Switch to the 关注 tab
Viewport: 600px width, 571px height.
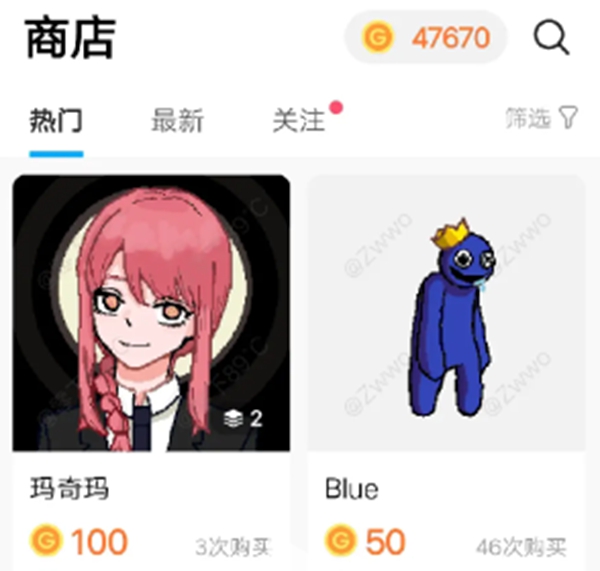point(299,121)
